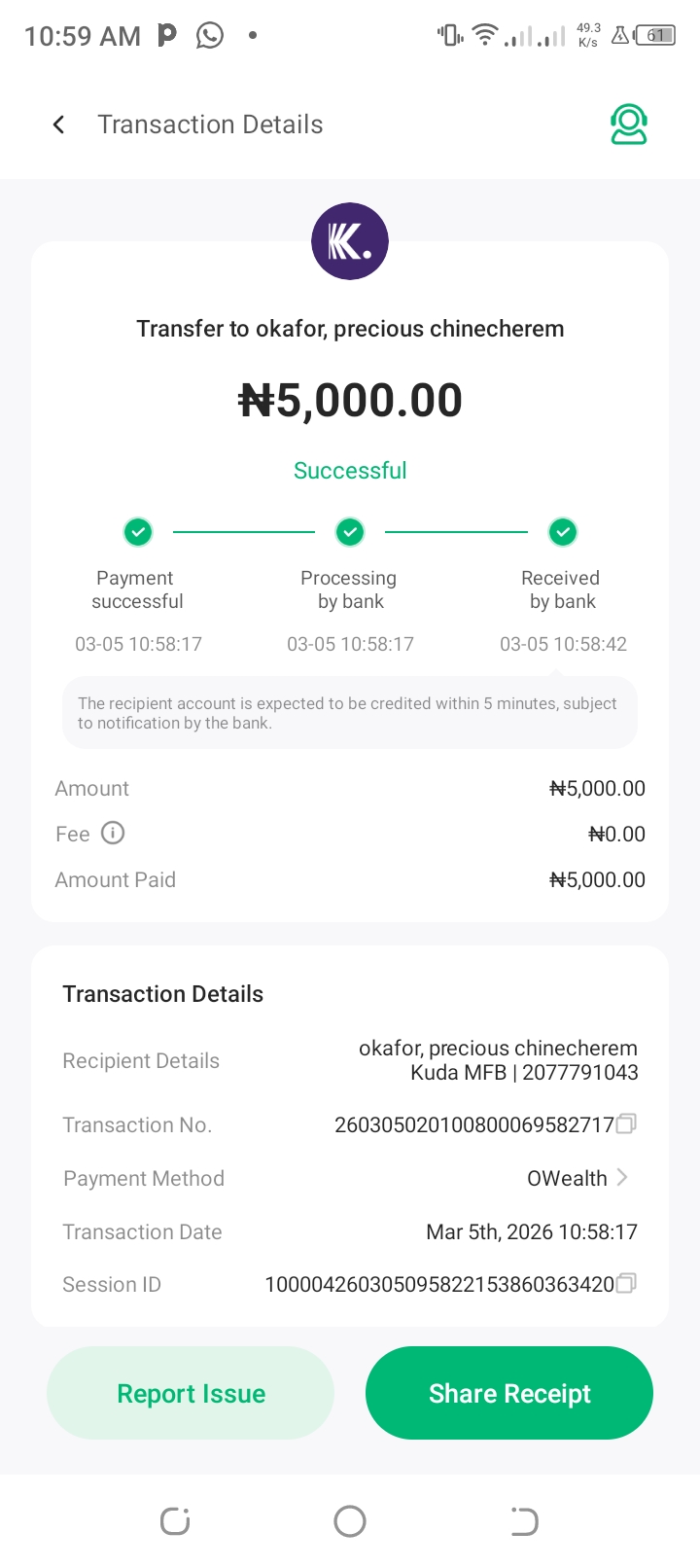Screen dimensions: 700x1568
Task: Go to the system home screen
Action: click(x=350, y=1521)
